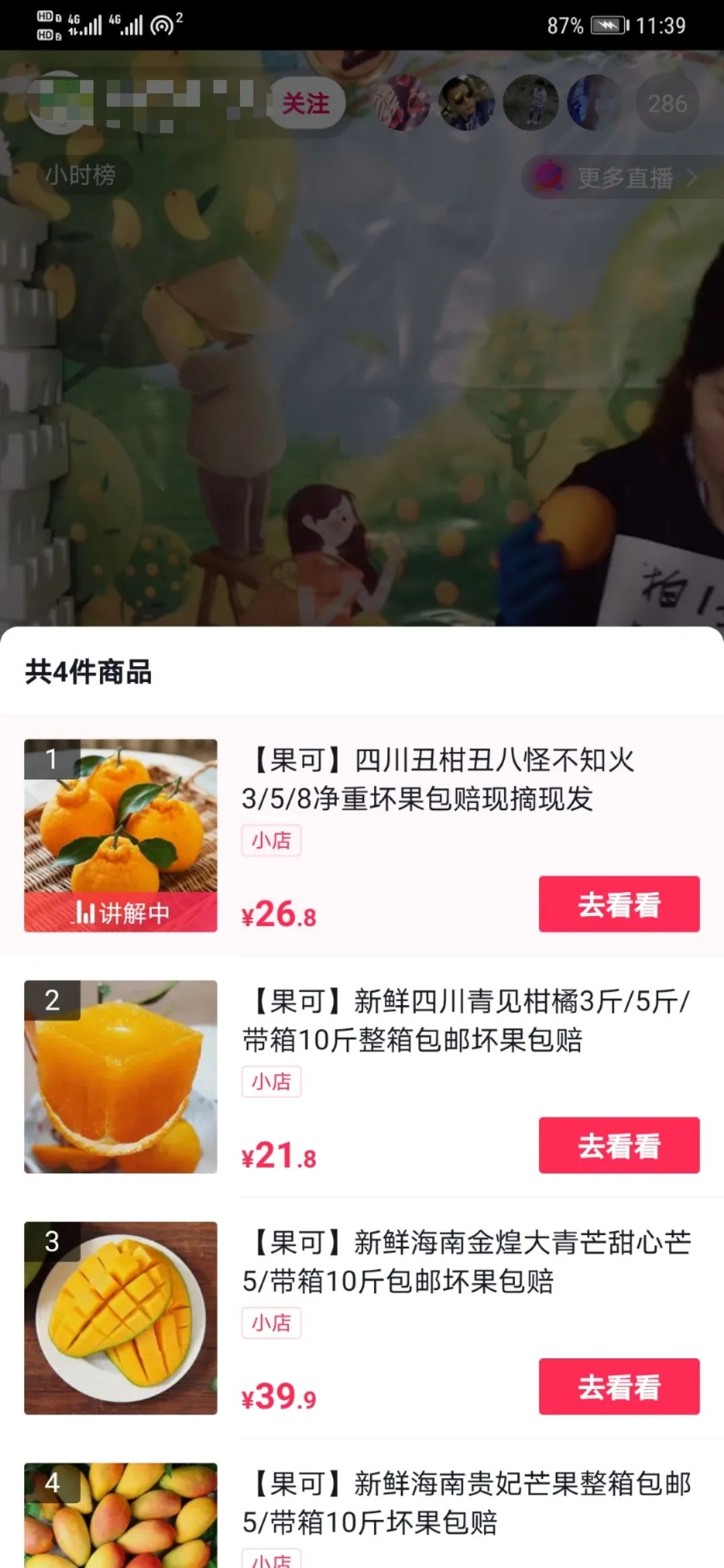724x1568 pixels.
Task: Open the 286 viewers list
Action: coord(667,103)
